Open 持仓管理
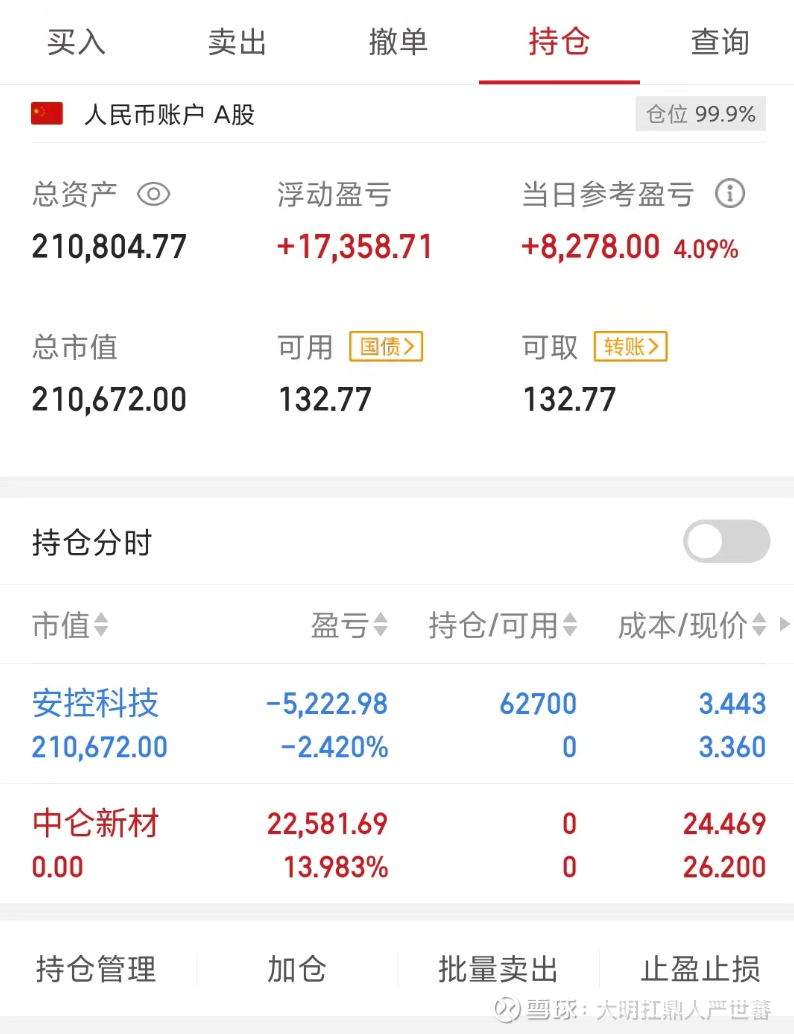 pos(96,969)
